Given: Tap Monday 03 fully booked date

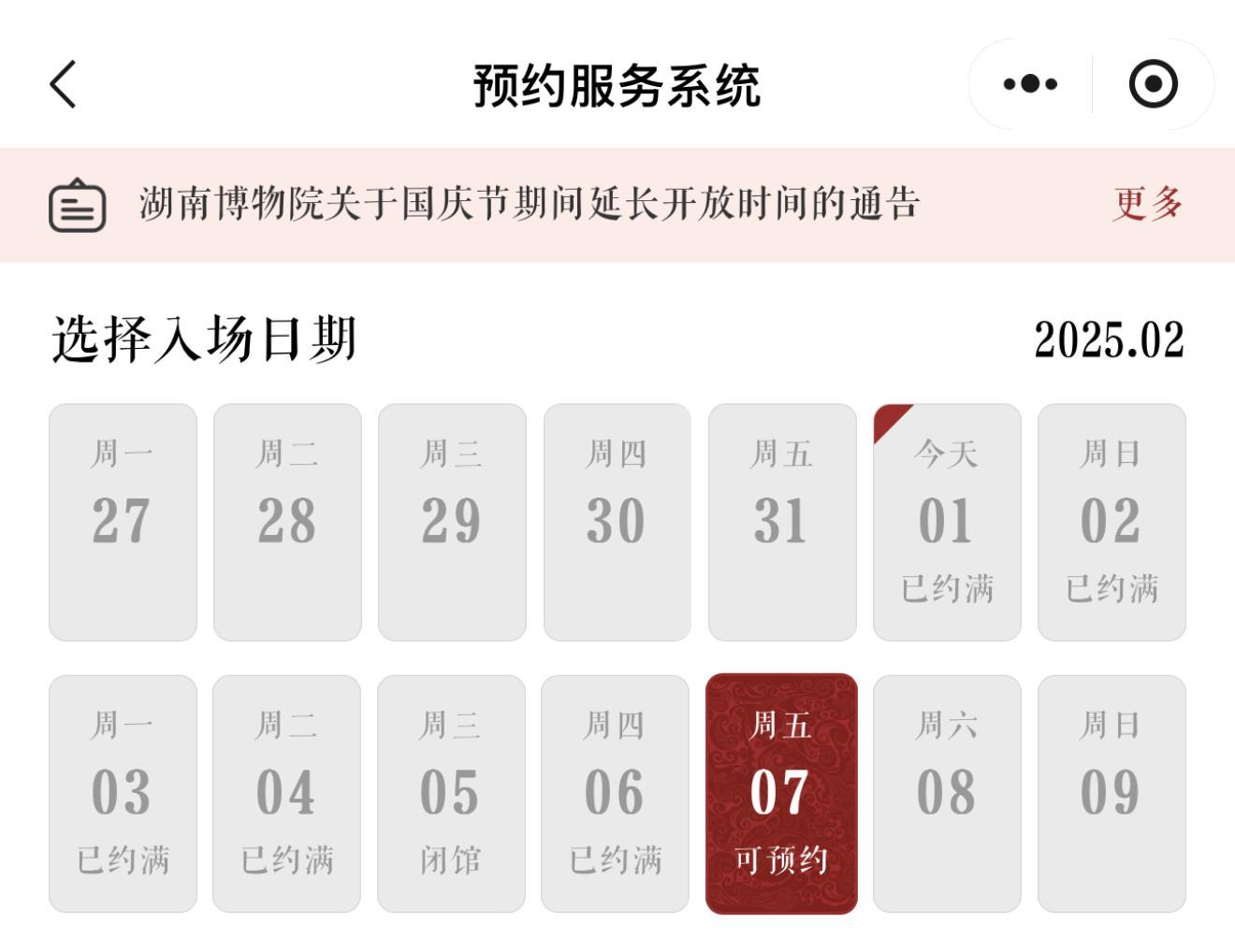Looking at the screenshot, I should (x=123, y=793).
